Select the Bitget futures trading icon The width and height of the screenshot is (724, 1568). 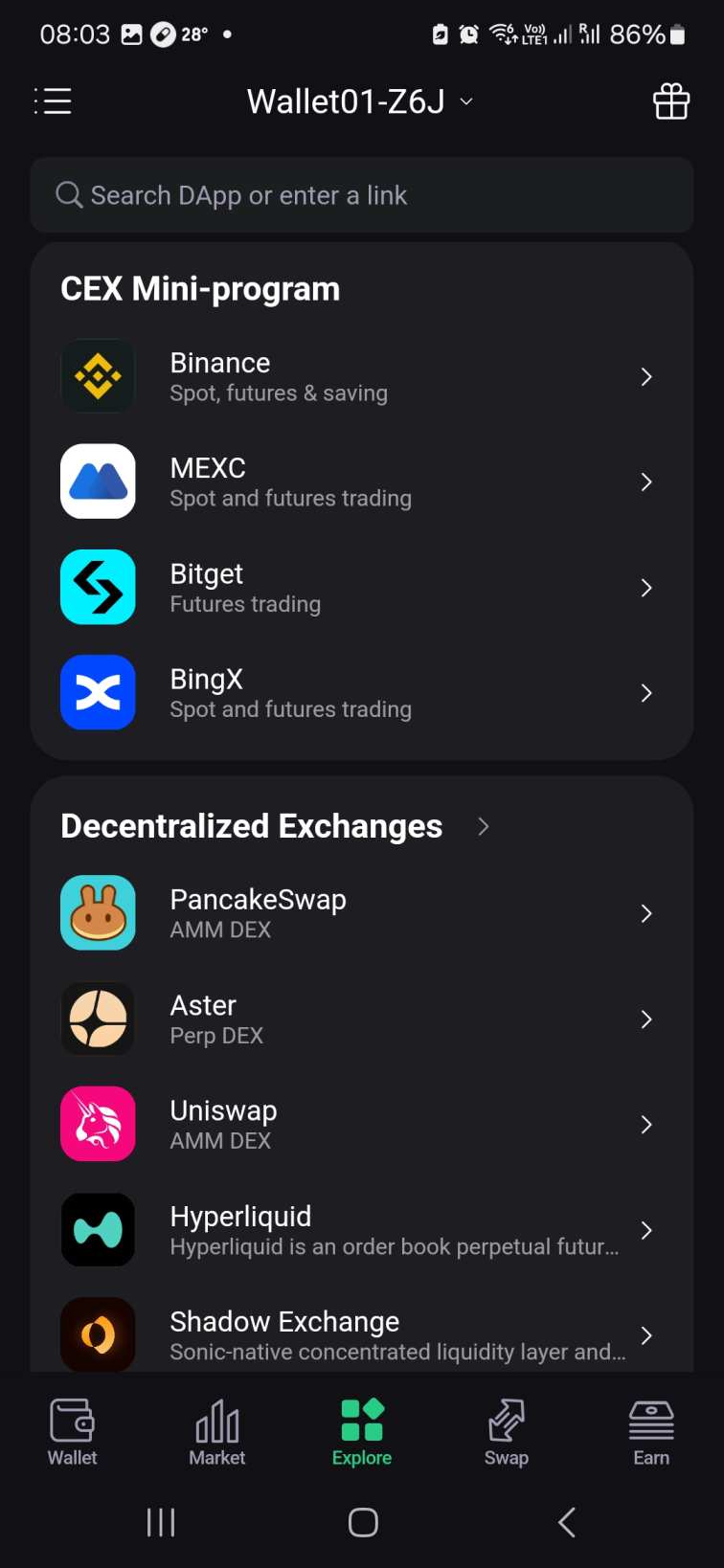(x=98, y=587)
